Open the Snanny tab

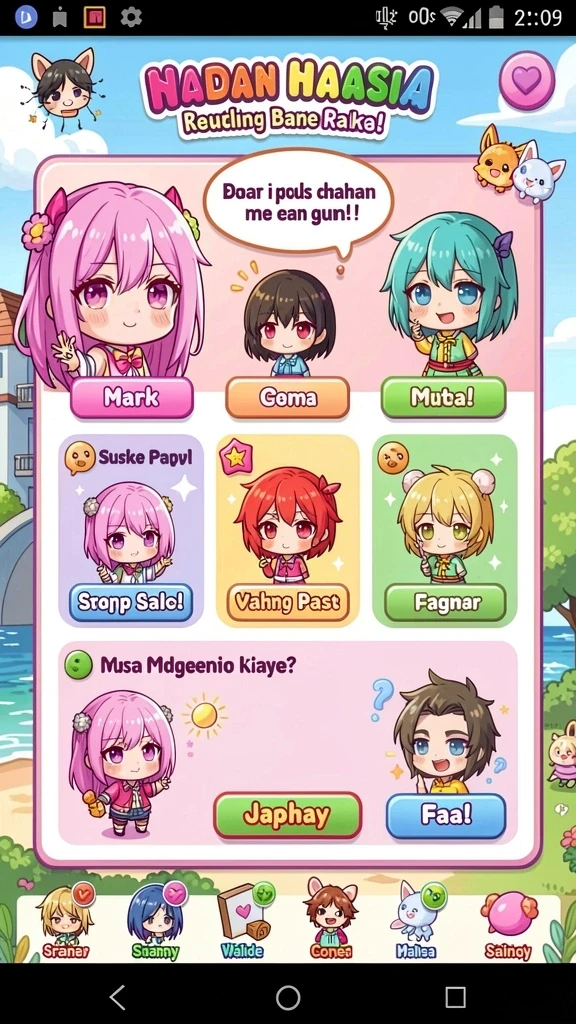pyautogui.click(x=156, y=922)
